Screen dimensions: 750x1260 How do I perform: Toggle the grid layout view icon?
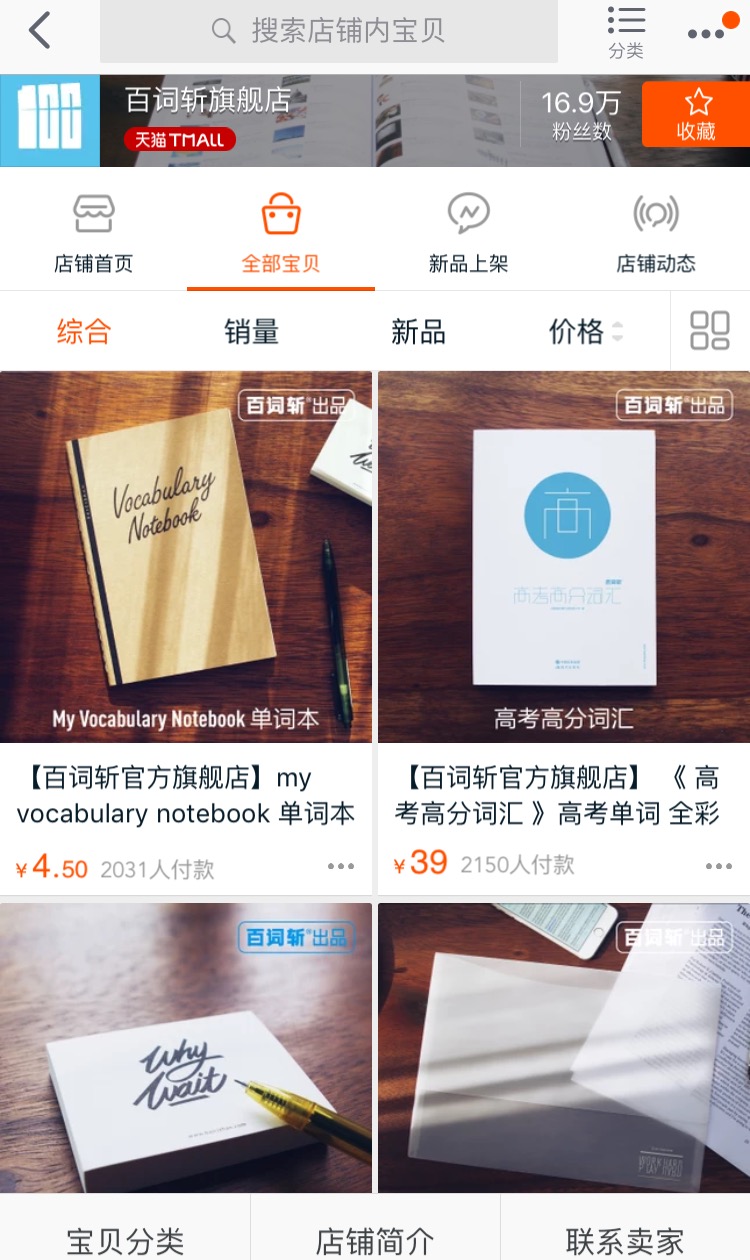coord(710,331)
